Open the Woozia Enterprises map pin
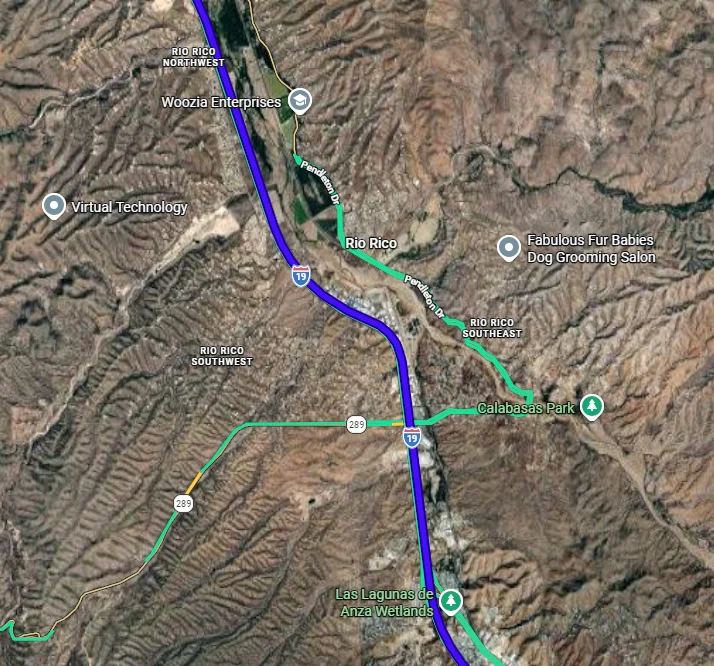The width and height of the screenshot is (714, 666). (299, 101)
